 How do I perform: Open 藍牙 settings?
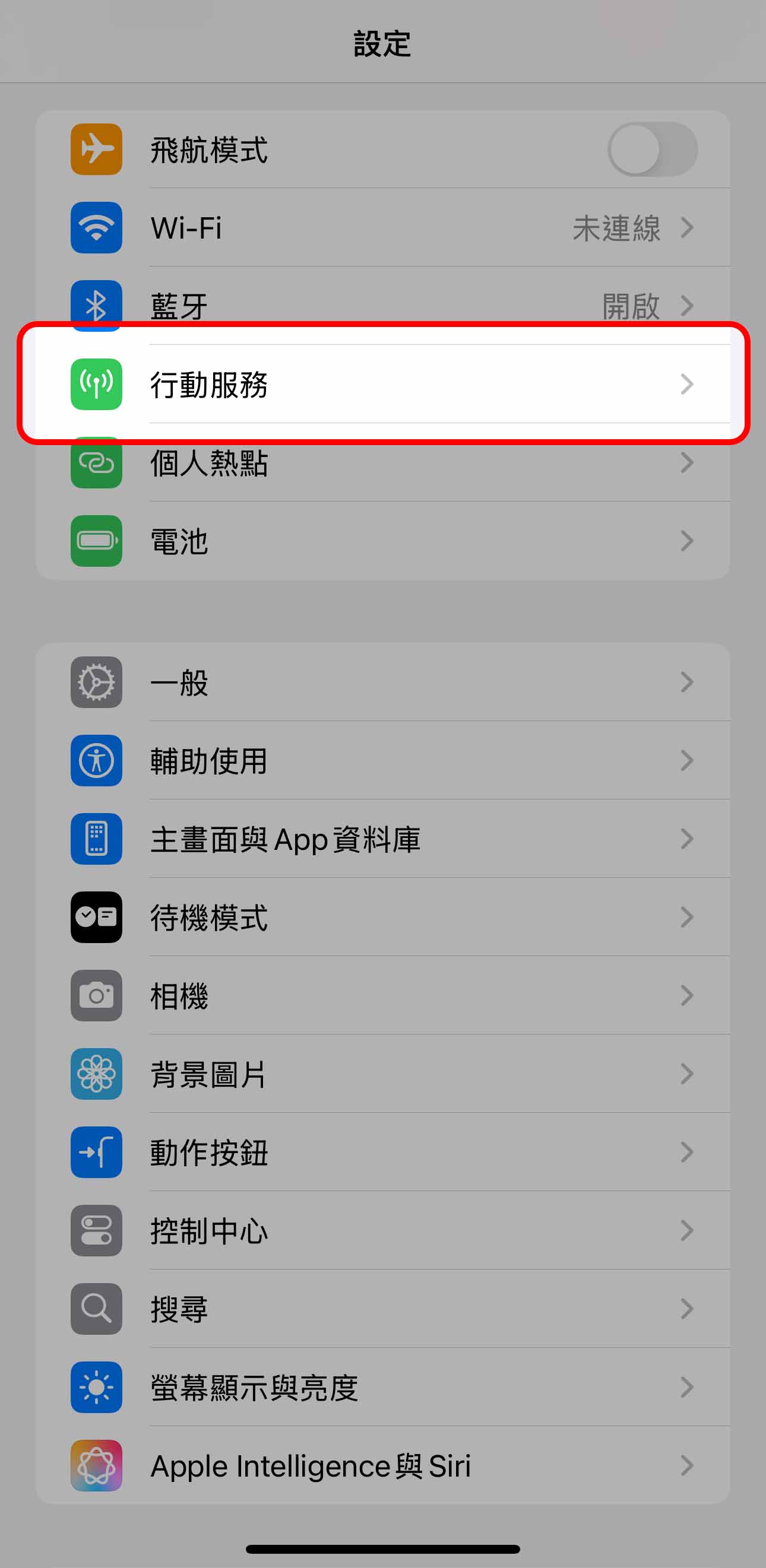[382, 304]
